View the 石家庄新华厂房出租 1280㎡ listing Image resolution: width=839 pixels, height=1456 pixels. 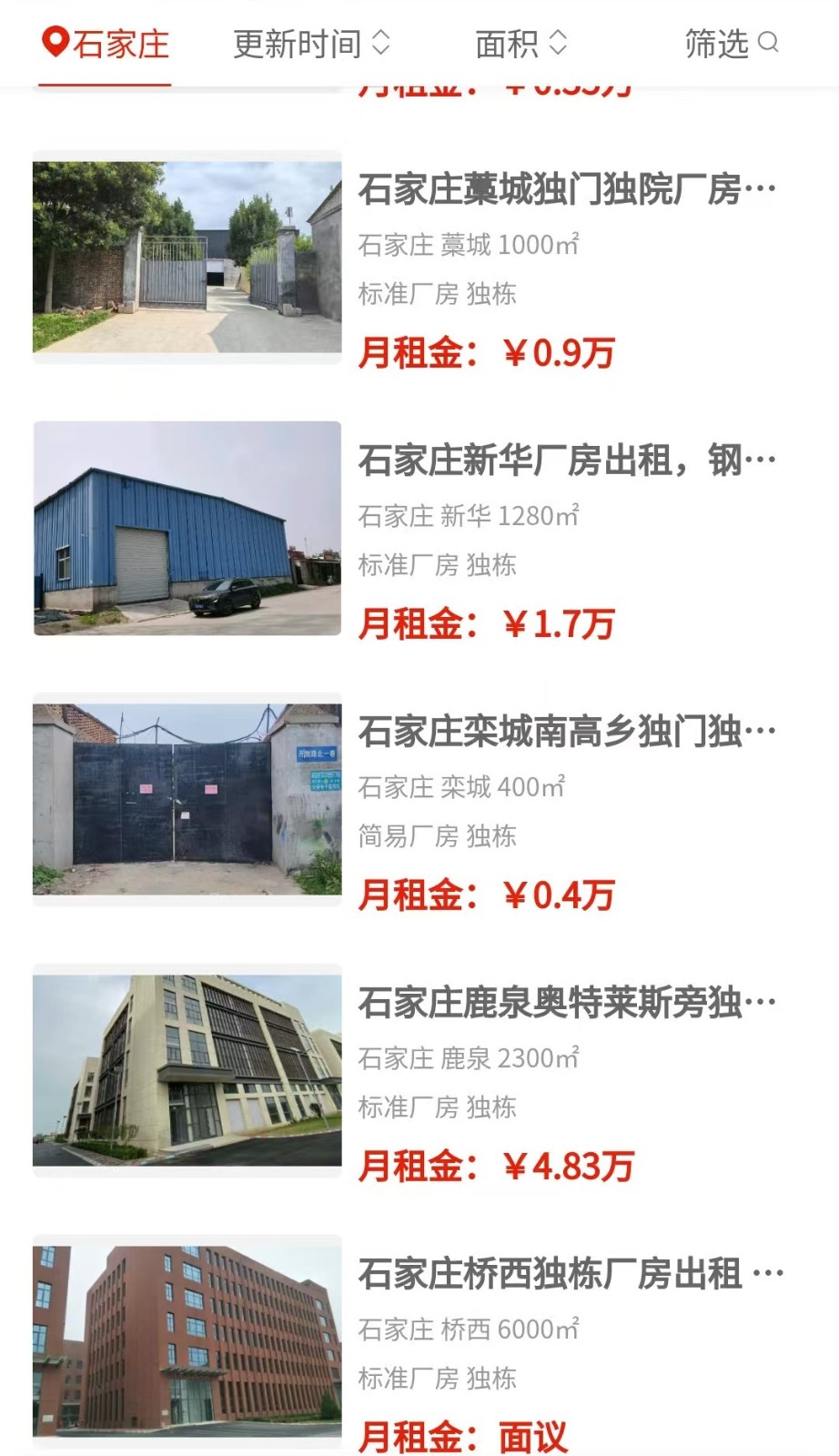tap(566, 460)
